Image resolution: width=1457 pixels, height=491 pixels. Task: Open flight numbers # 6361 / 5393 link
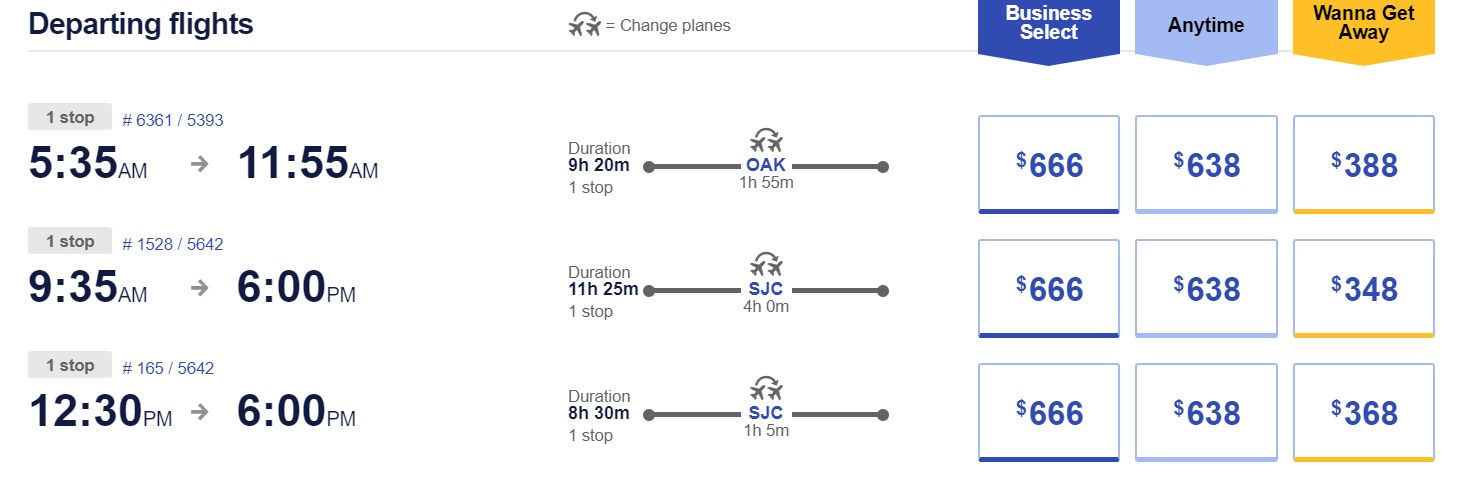(x=173, y=120)
